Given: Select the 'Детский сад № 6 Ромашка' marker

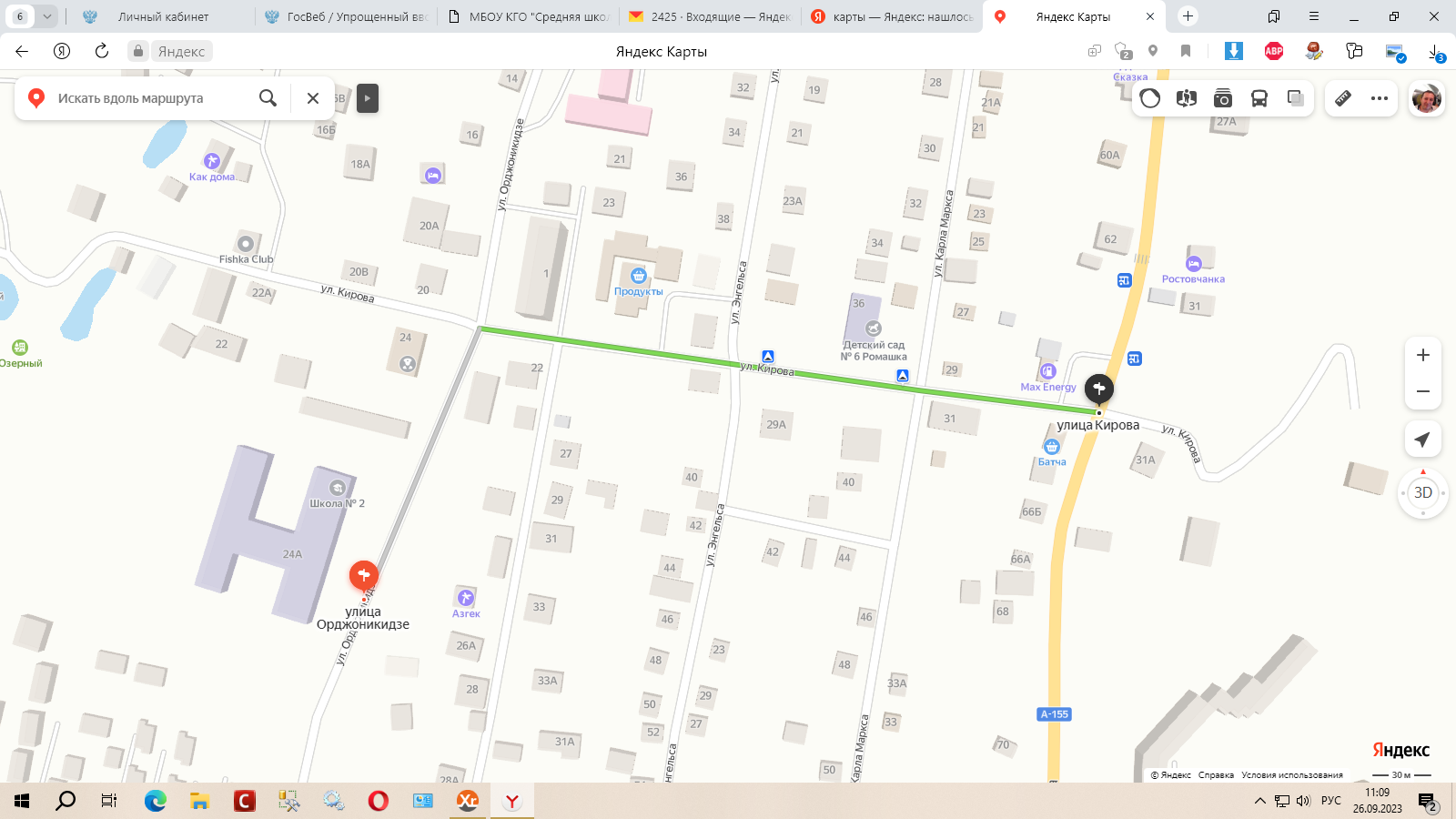Looking at the screenshot, I should coord(874,329).
